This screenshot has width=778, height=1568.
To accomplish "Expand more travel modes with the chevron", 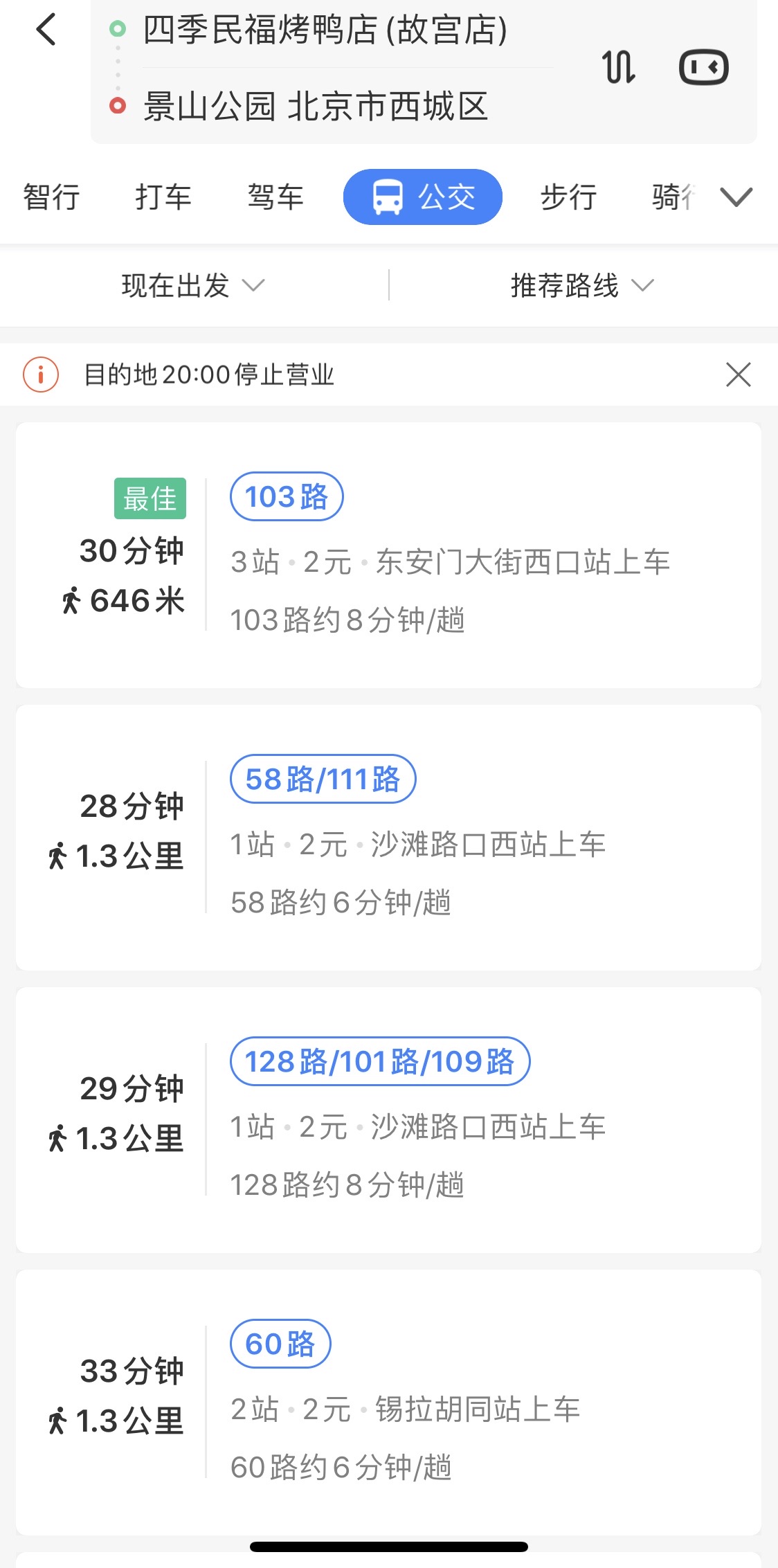I will coord(736,197).
